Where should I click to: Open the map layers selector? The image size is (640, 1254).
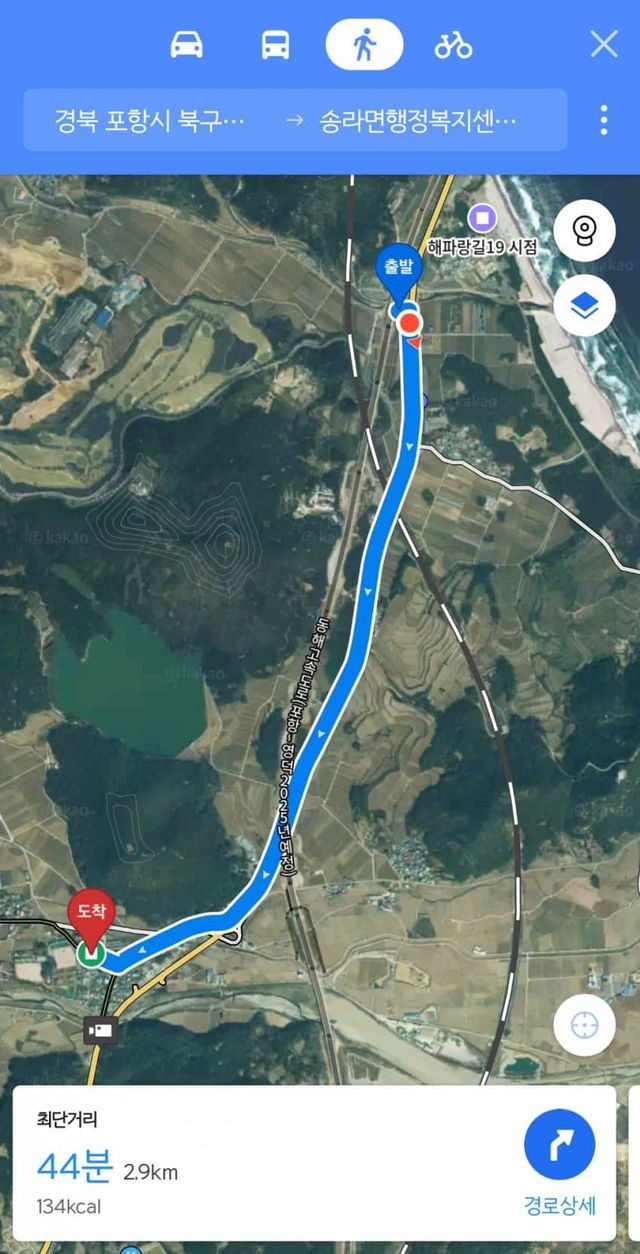coord(584,305)
